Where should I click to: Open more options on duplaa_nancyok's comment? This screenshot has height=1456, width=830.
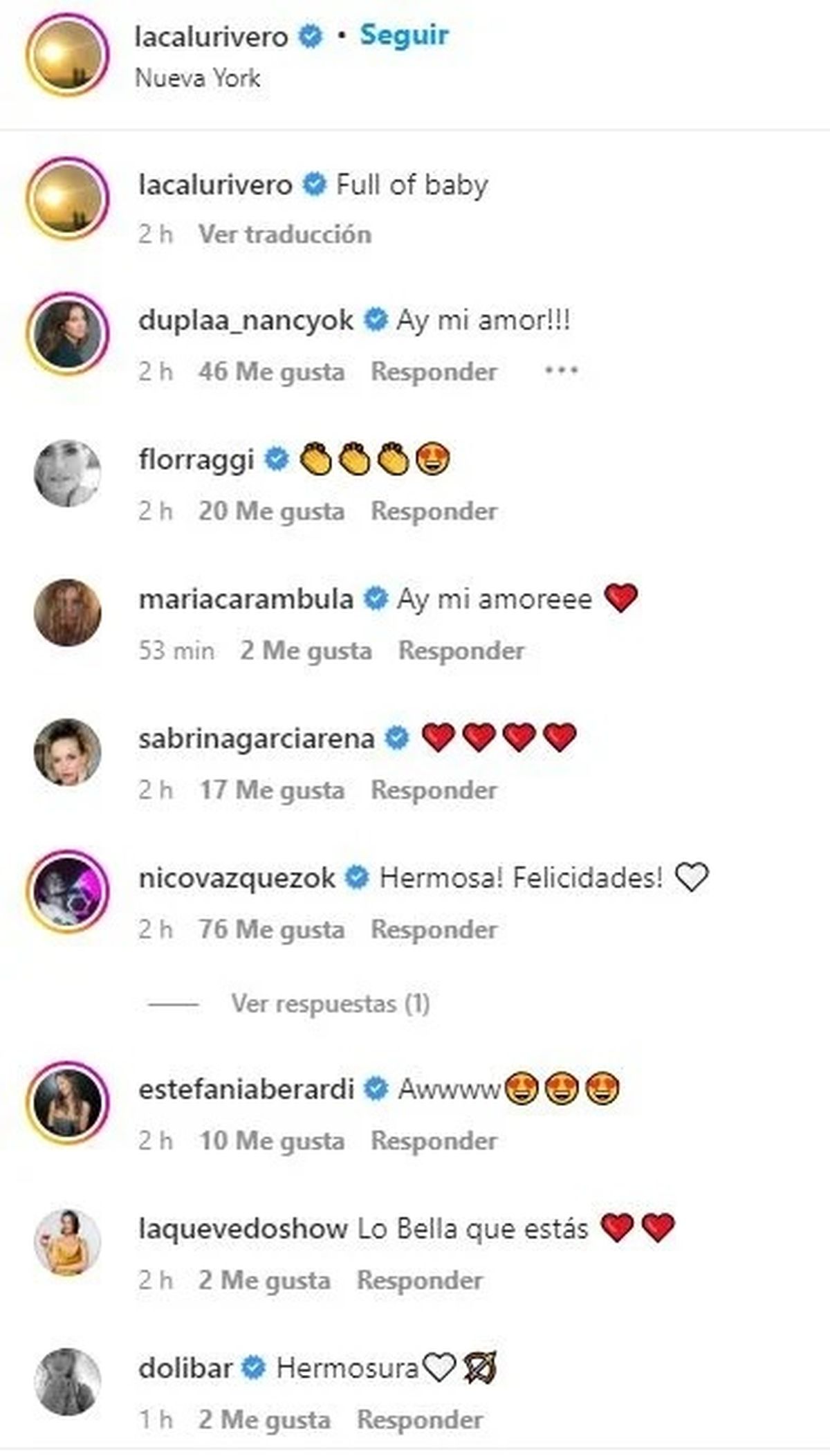pyautogui.click(x=561, y=371)
